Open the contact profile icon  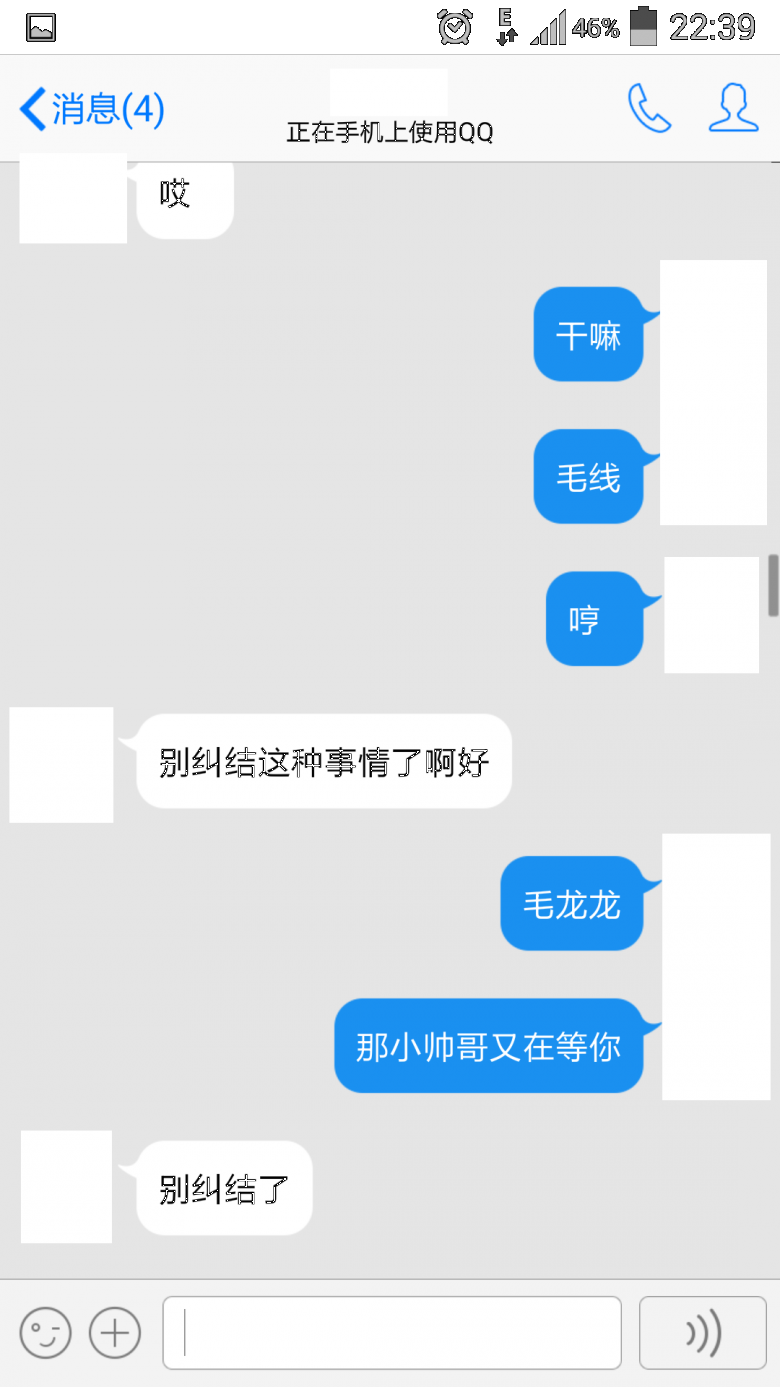tap(733, 108)
